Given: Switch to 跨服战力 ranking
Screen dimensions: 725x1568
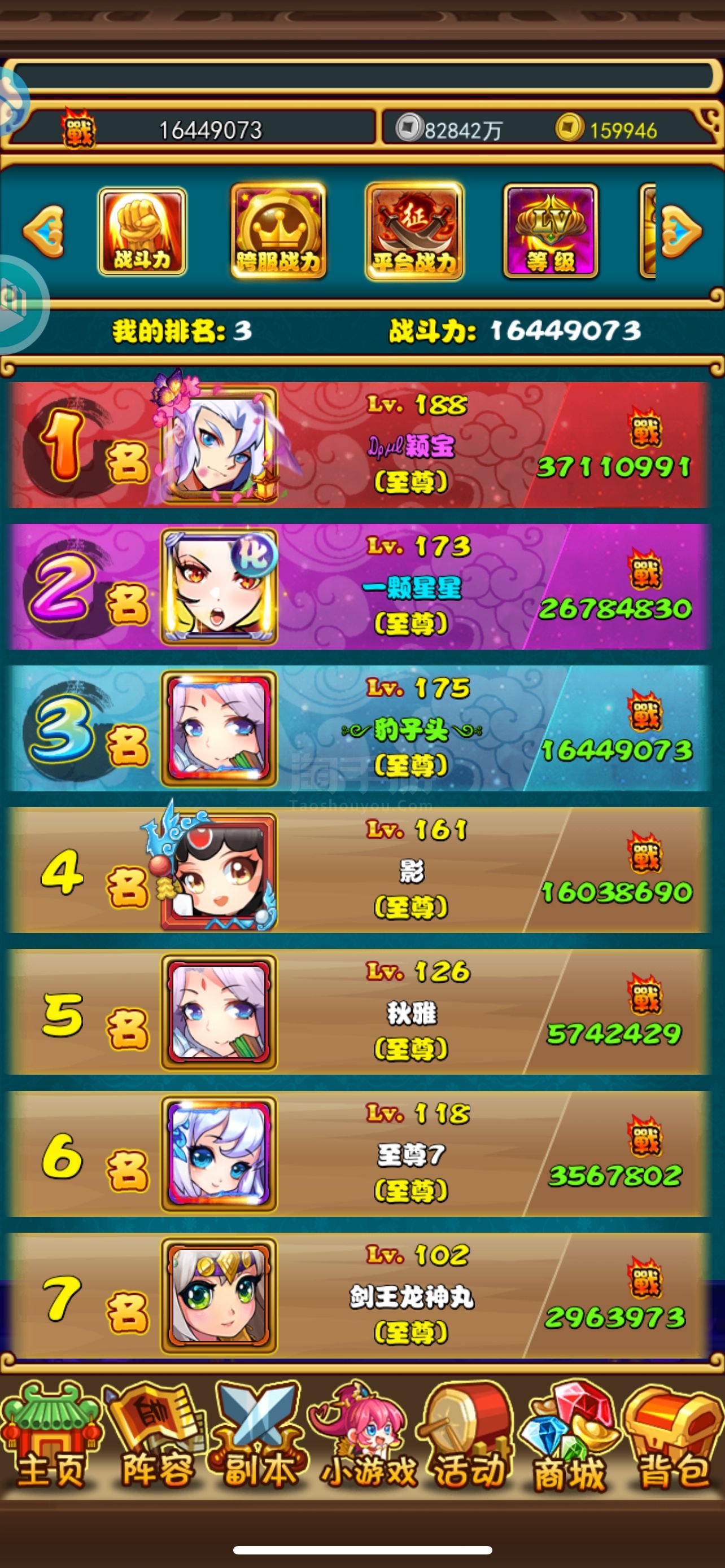Looking at the screenshot, I should 278,232.
